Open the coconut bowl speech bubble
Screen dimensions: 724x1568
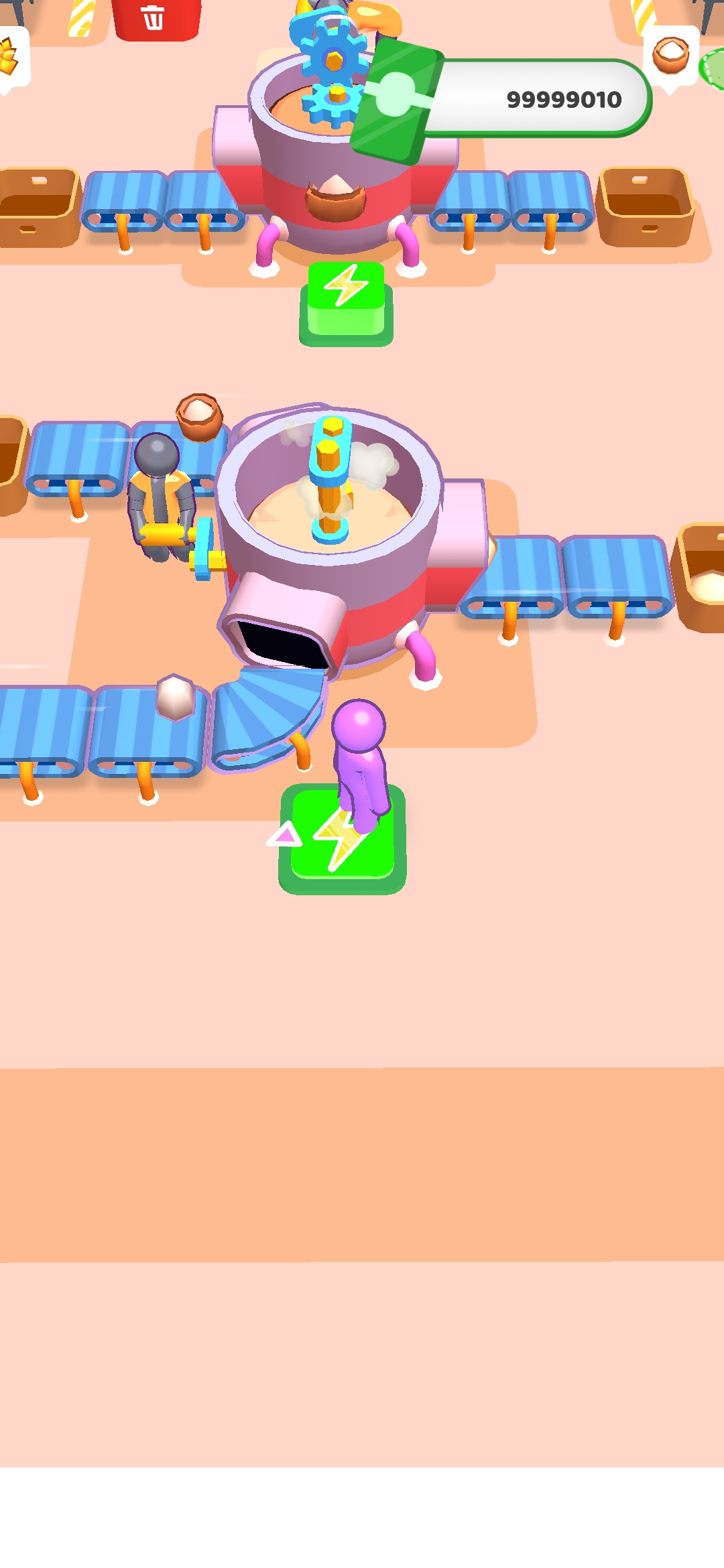671,56
